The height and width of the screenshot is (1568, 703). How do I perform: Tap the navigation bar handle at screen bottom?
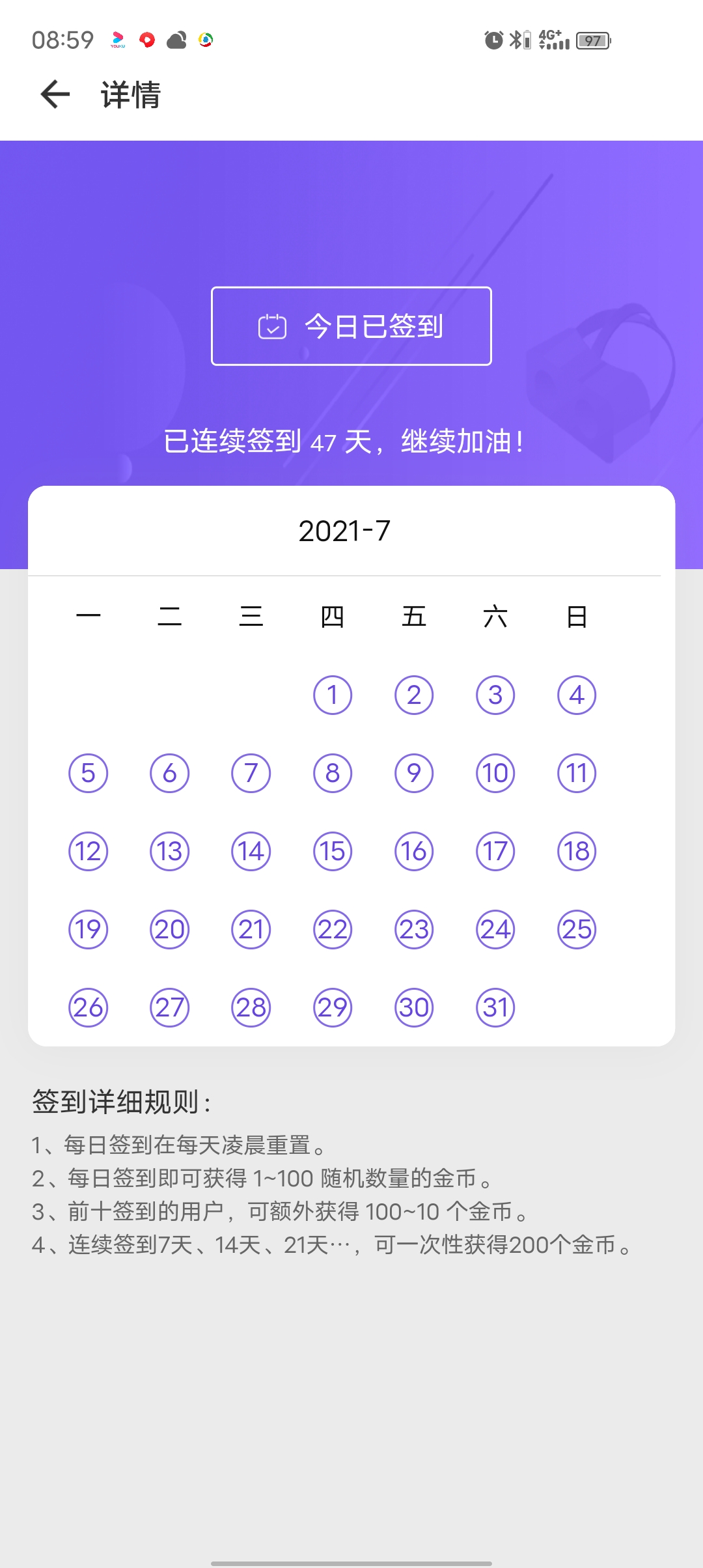click(351, 1561)
